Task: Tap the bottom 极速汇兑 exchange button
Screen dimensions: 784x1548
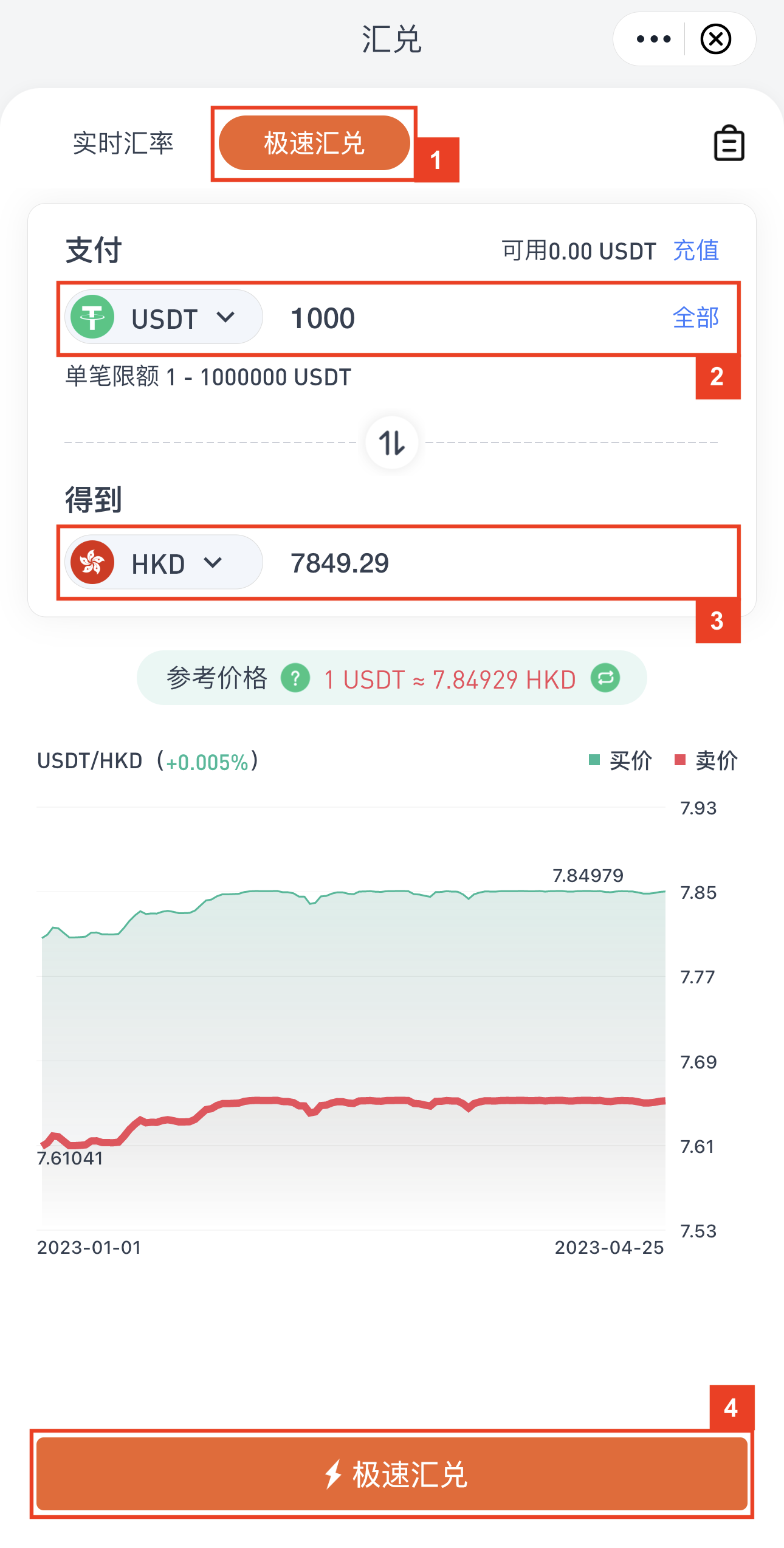Action: pyautogui.click(x=392, y=1474)
